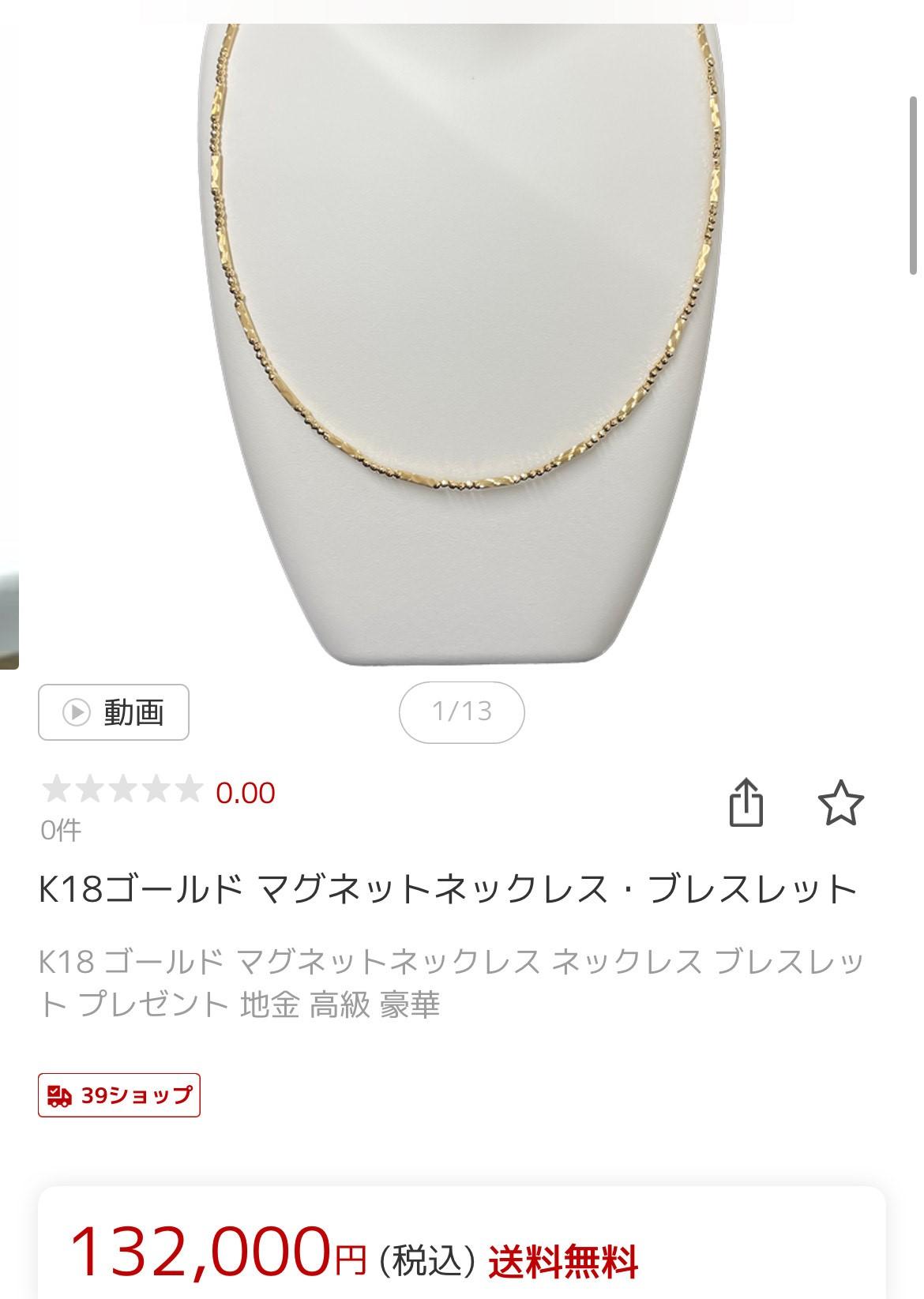The width and height of the screenshot is (924, 1299).
Task: Share this product listing
Action: click(x=746, y=803)
